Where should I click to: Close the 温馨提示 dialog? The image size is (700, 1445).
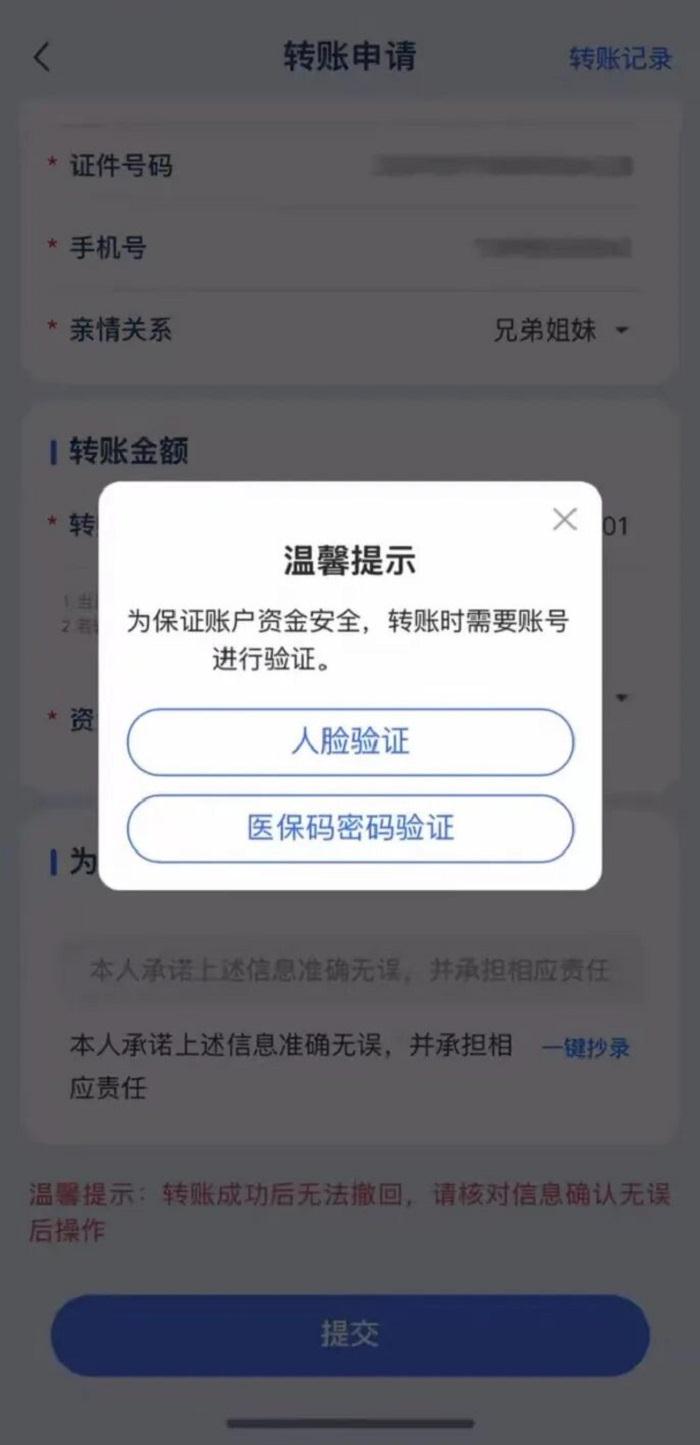pos(565,519)
